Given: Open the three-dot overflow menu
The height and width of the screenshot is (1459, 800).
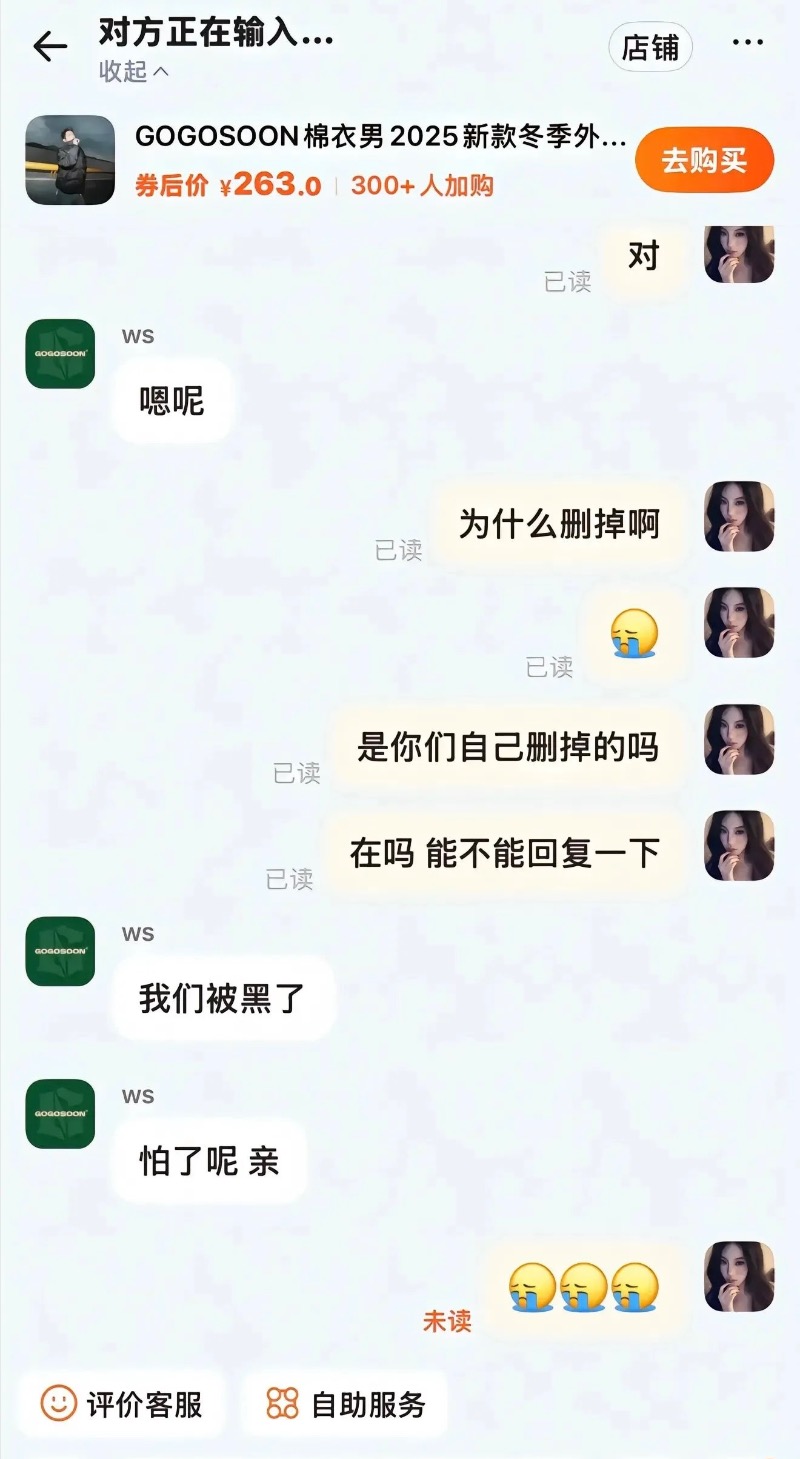Looking at the screenshot, I should 747,43.
